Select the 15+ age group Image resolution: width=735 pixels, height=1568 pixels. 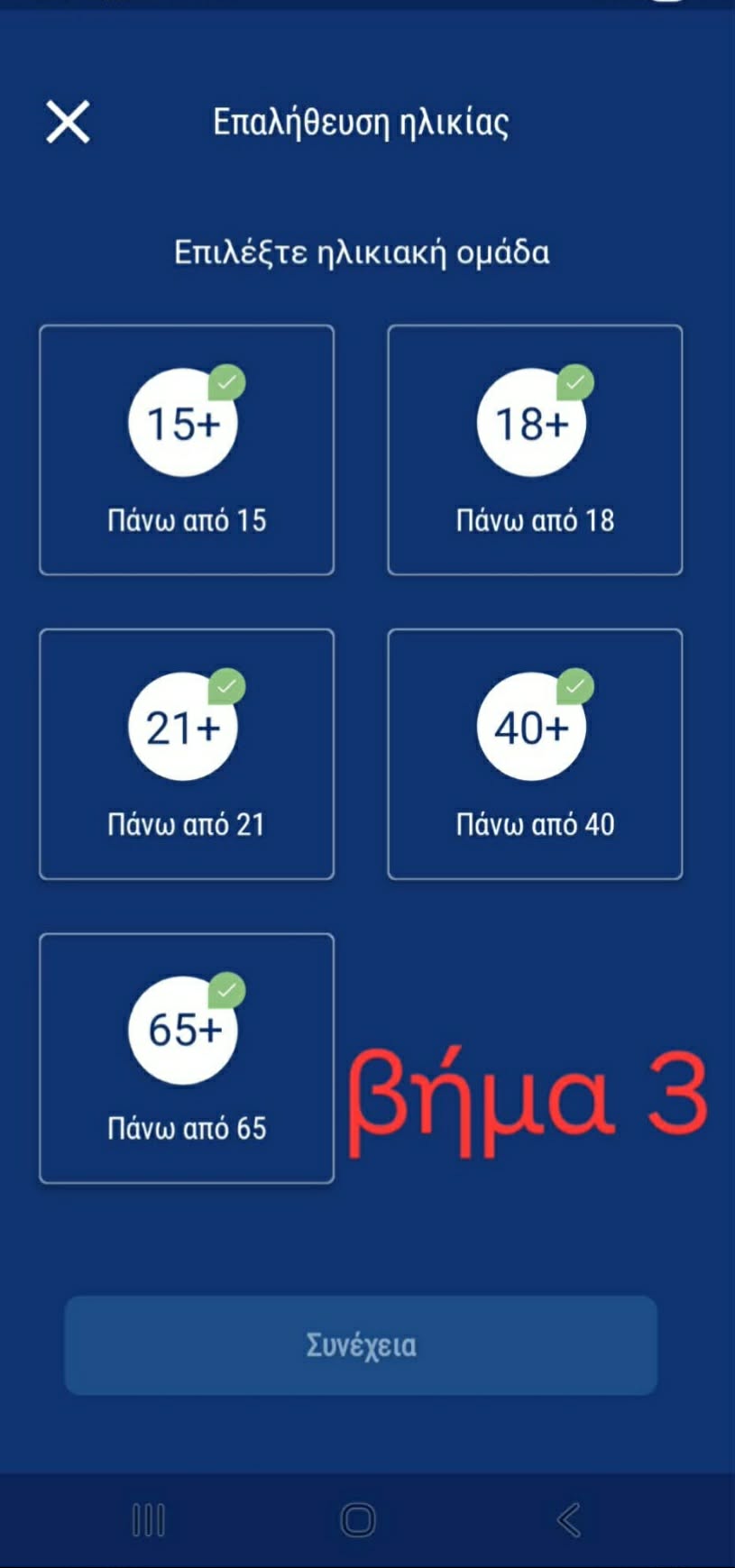click(x=187, y=450)
